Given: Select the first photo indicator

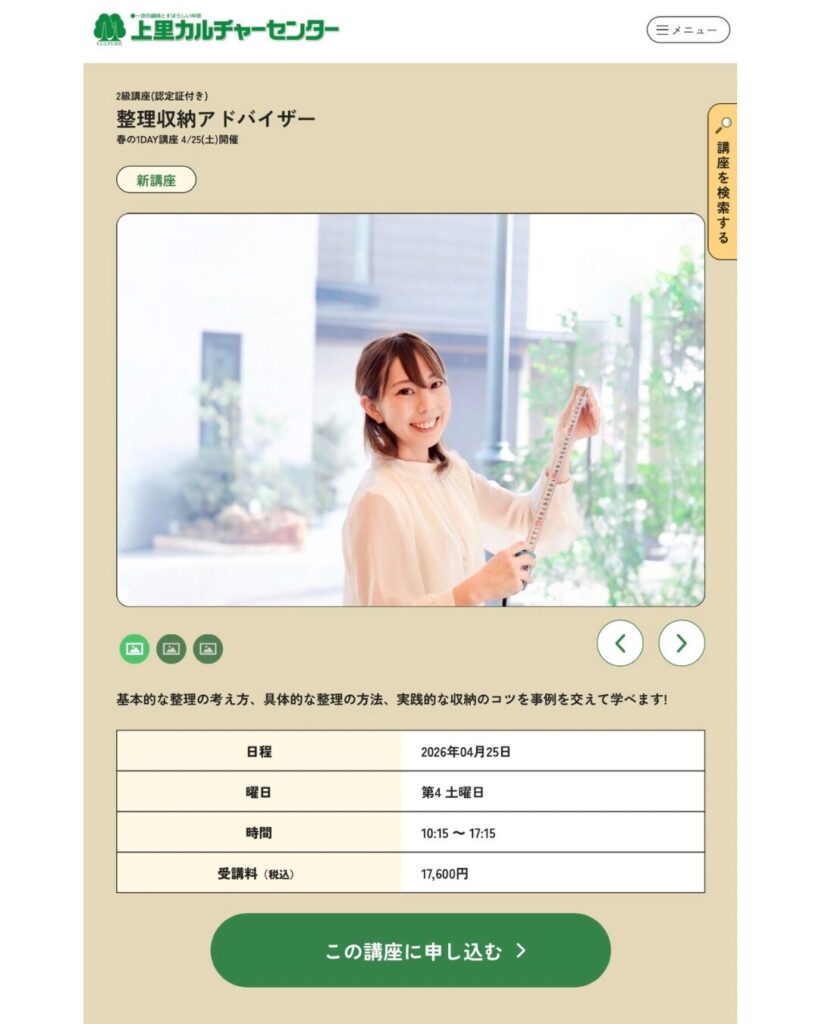Looking at the screenshot, I should click(135, 649).
